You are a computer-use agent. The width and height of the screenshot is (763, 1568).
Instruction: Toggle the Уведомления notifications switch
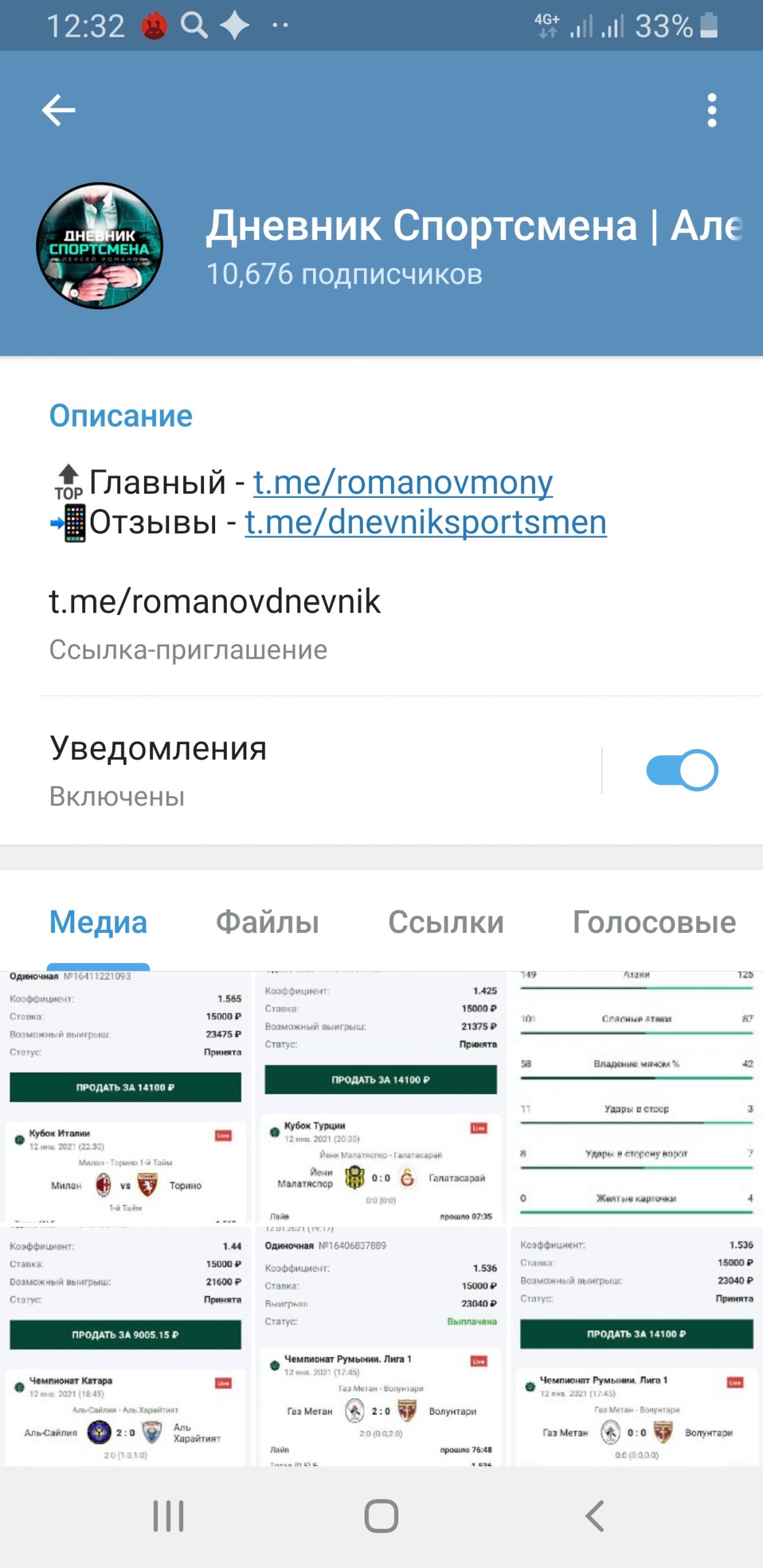[x=681, y=770]
